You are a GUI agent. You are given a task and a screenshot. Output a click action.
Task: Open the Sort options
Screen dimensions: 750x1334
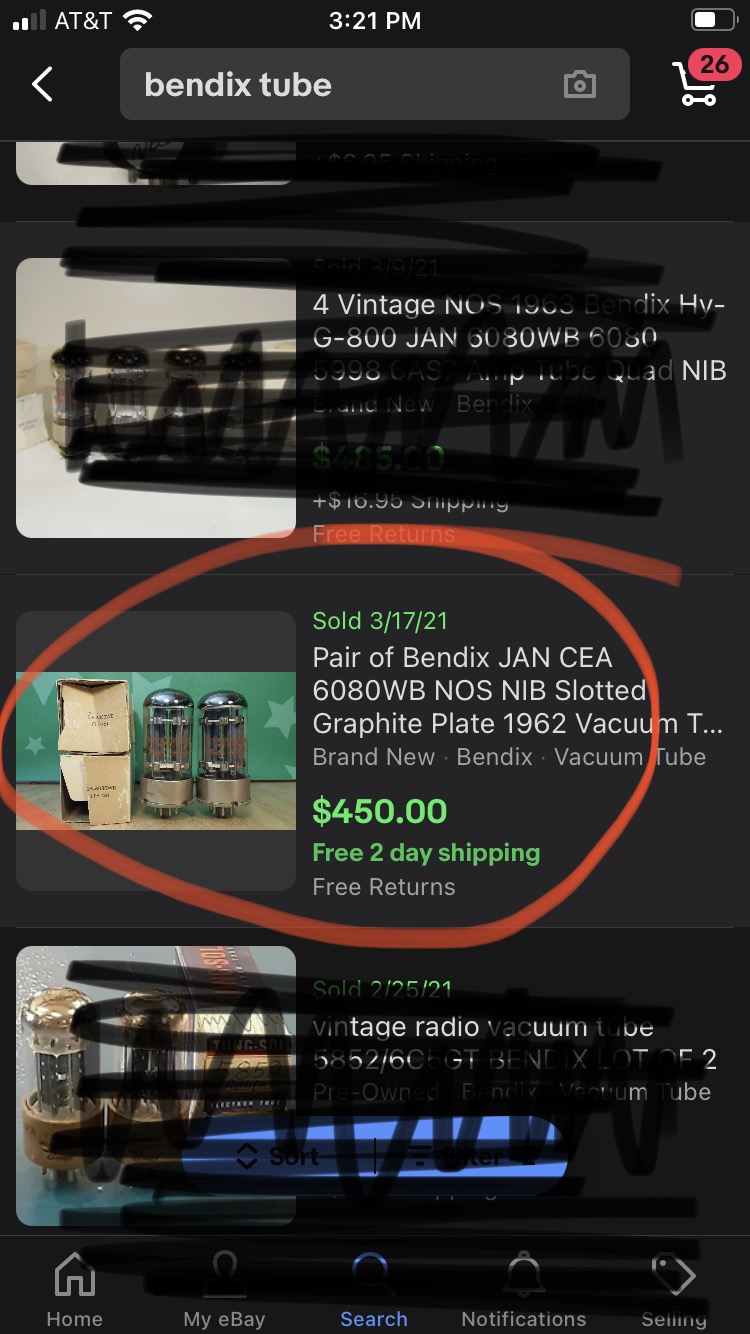[x=278, y=1157]
